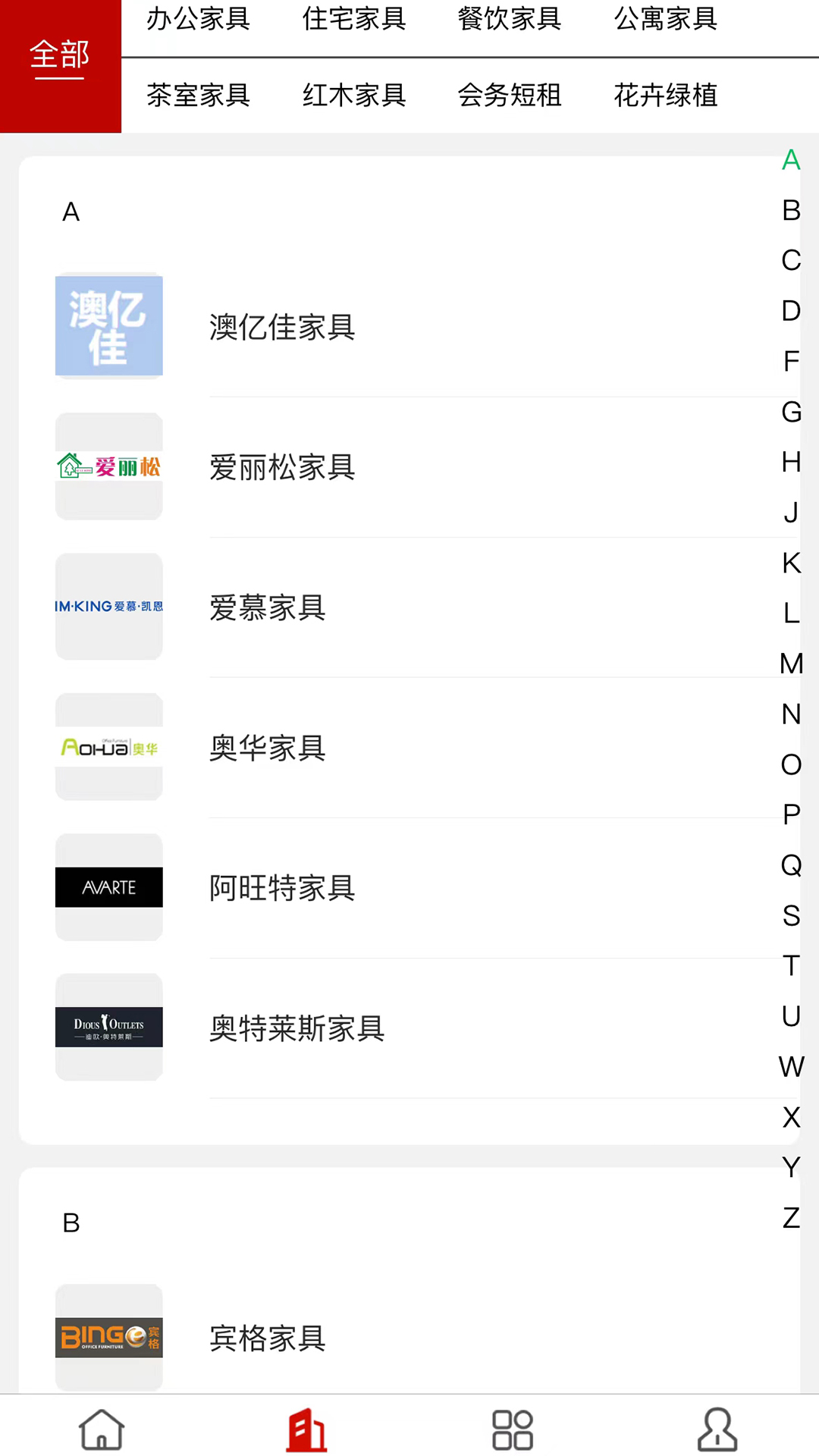This screenshot has width=819, height=1456.
Task: View 阿旺特家具 brand
Action: click(x=282, y=888)
